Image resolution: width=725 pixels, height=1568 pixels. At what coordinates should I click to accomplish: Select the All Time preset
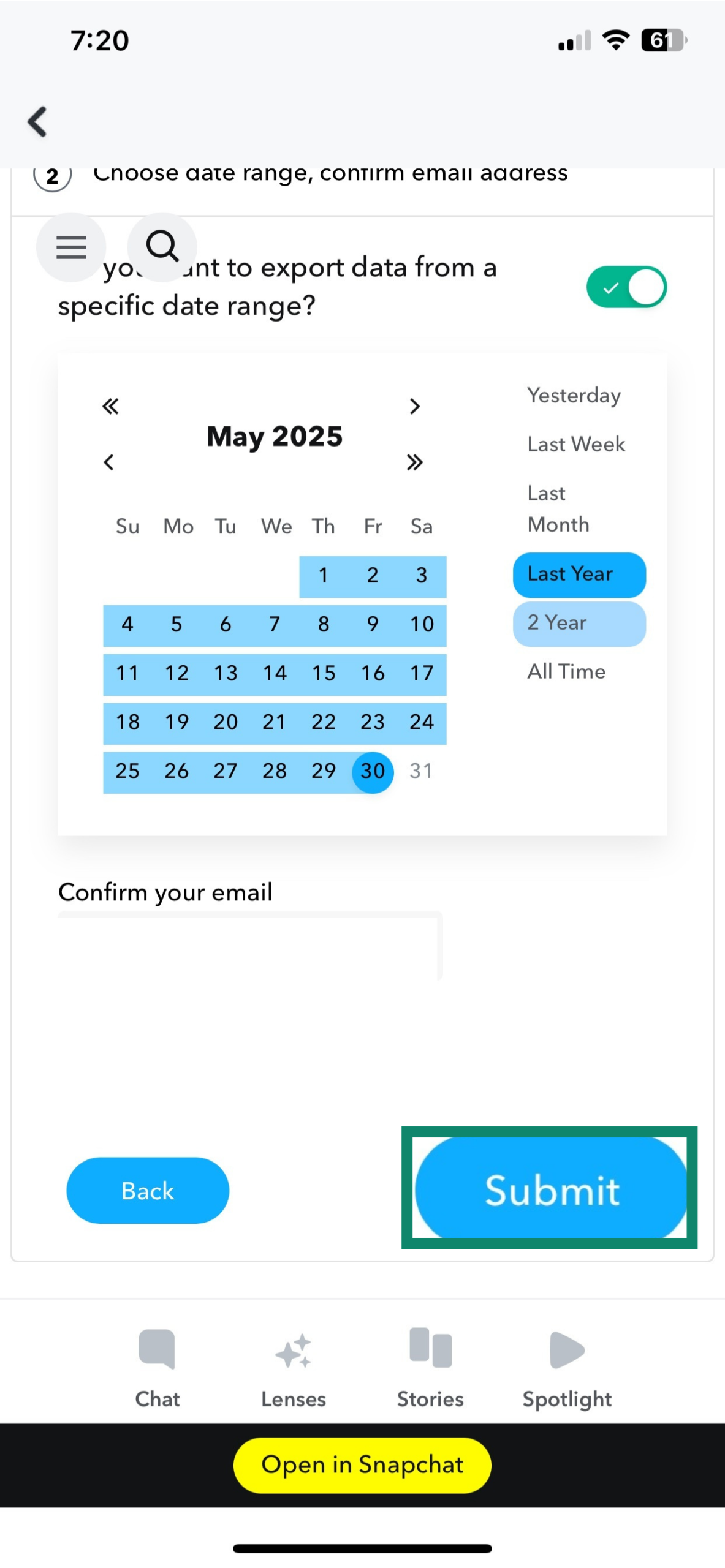click(x=566, y=671)
